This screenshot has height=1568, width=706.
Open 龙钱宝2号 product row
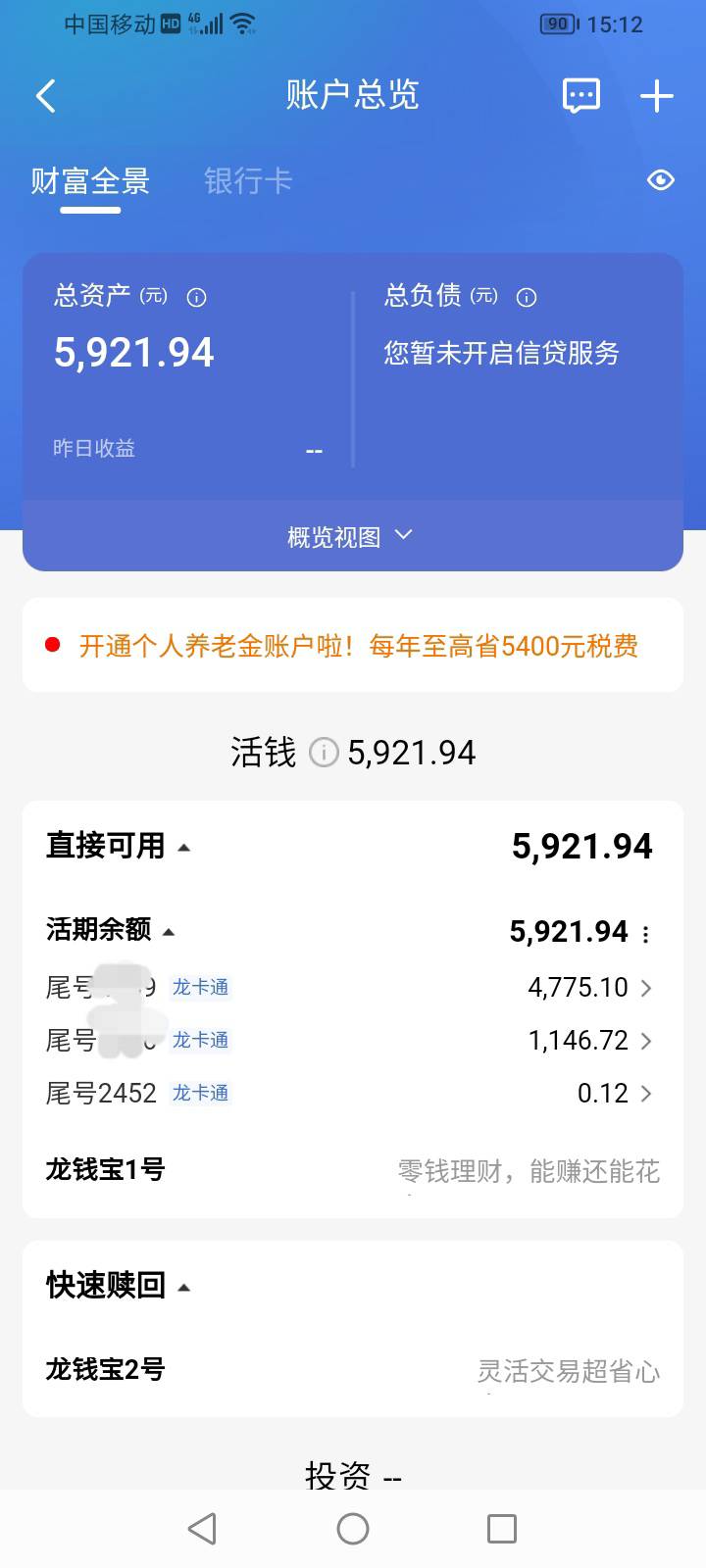(x=353, y=1370)
